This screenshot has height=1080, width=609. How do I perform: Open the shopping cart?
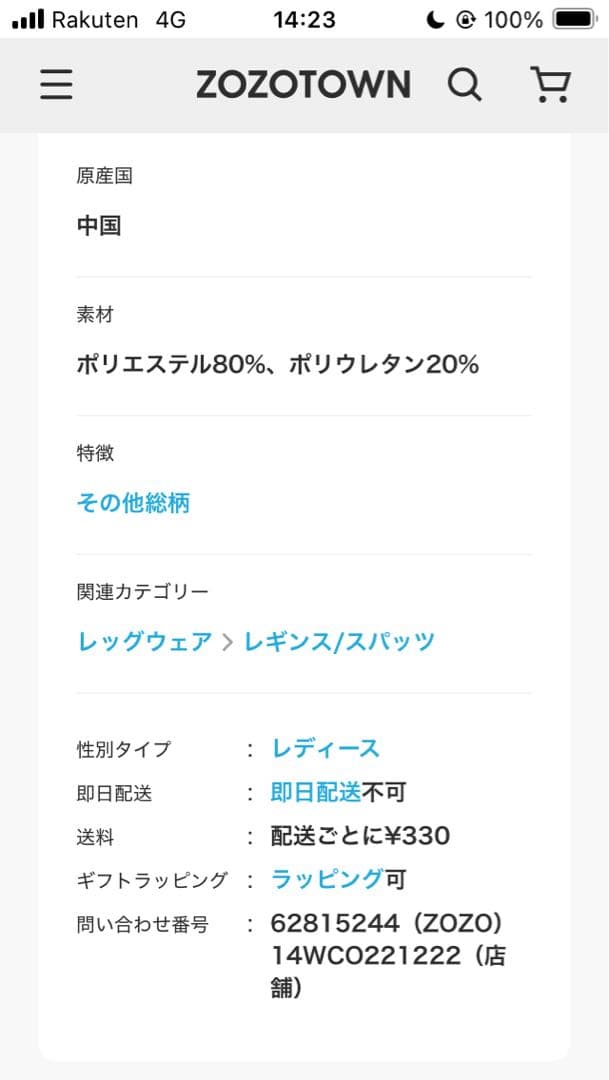(x=549, y=86)
